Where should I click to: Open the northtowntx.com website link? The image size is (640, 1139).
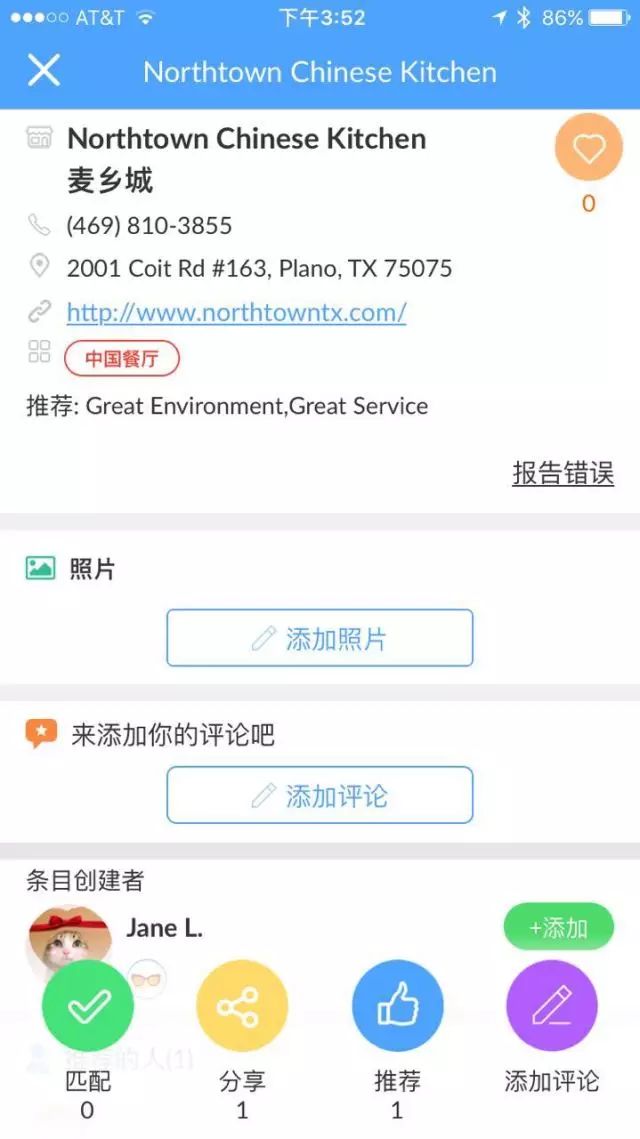pos(236,312)
